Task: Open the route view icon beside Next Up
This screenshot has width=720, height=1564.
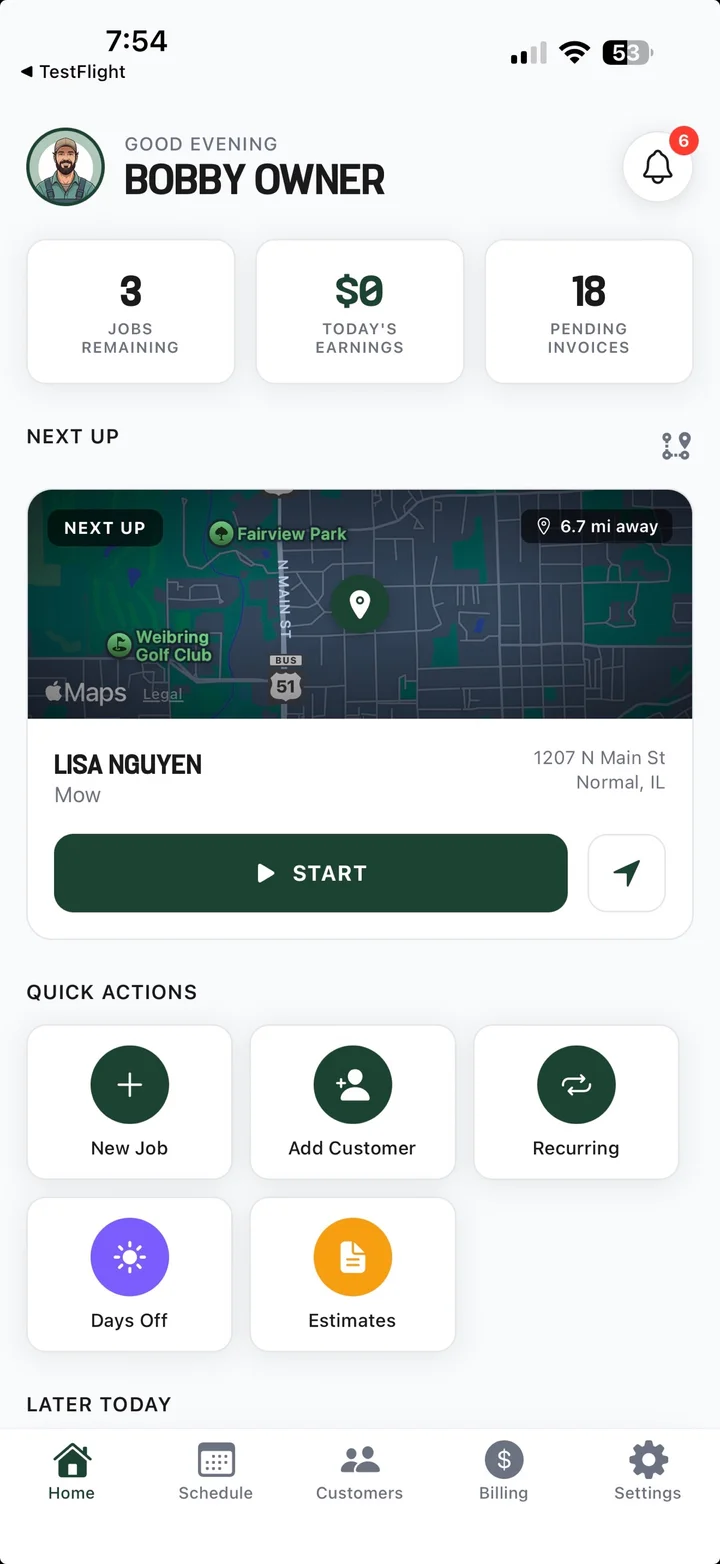Action: click(x=676, y=446)
